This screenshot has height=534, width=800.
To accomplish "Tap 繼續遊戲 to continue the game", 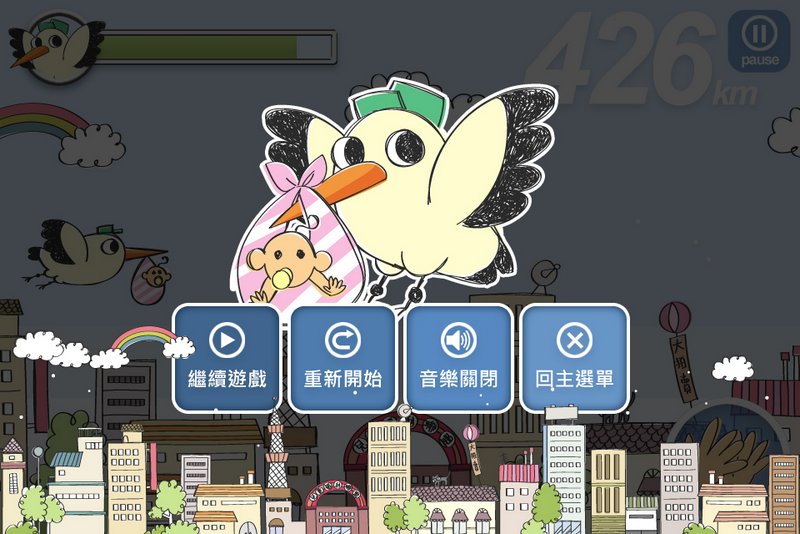I will pyautogui.click(x=227, y=358).
